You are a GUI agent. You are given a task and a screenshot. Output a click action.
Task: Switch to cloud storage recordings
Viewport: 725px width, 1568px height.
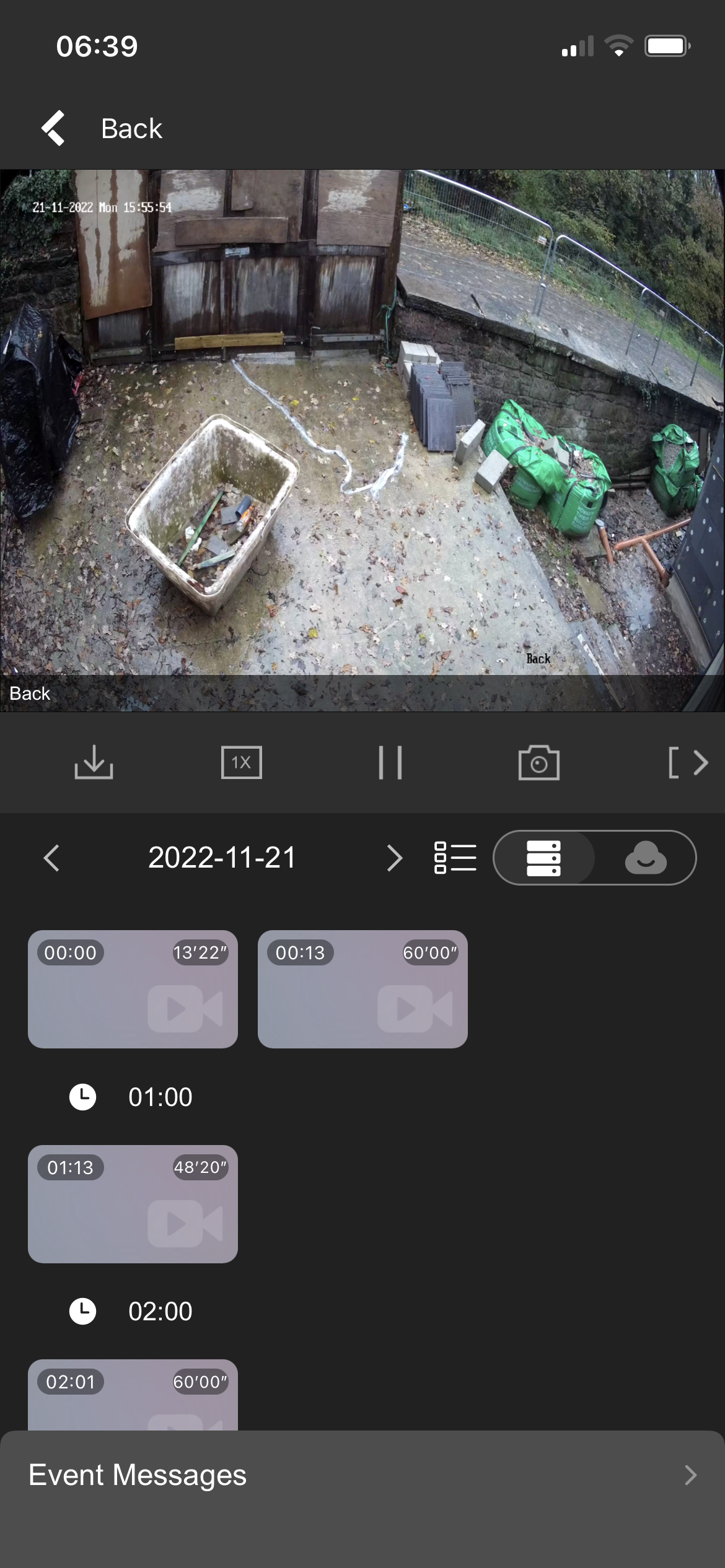[x=646, y=858]
